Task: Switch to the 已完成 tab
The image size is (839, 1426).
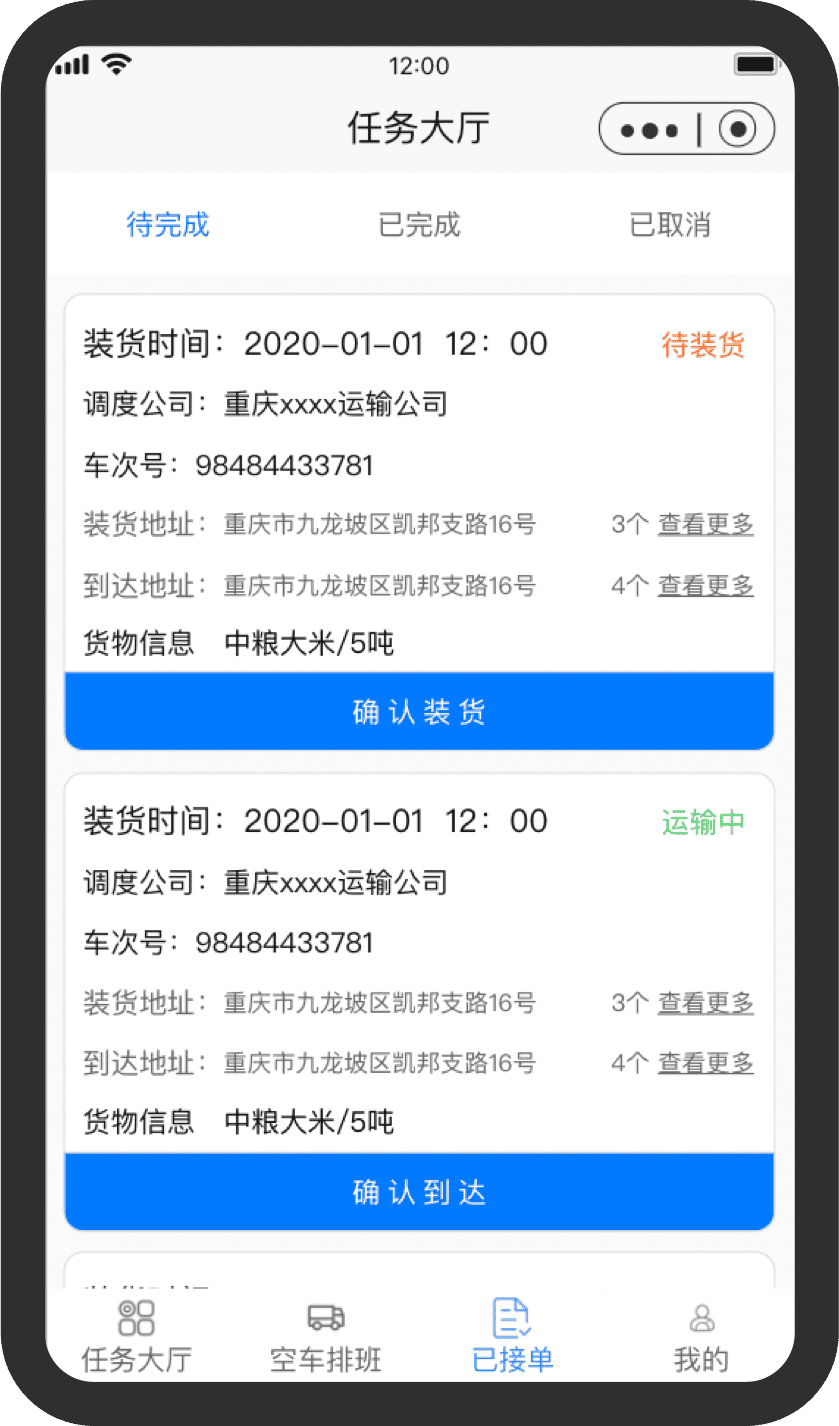Action: coord(420,225)
